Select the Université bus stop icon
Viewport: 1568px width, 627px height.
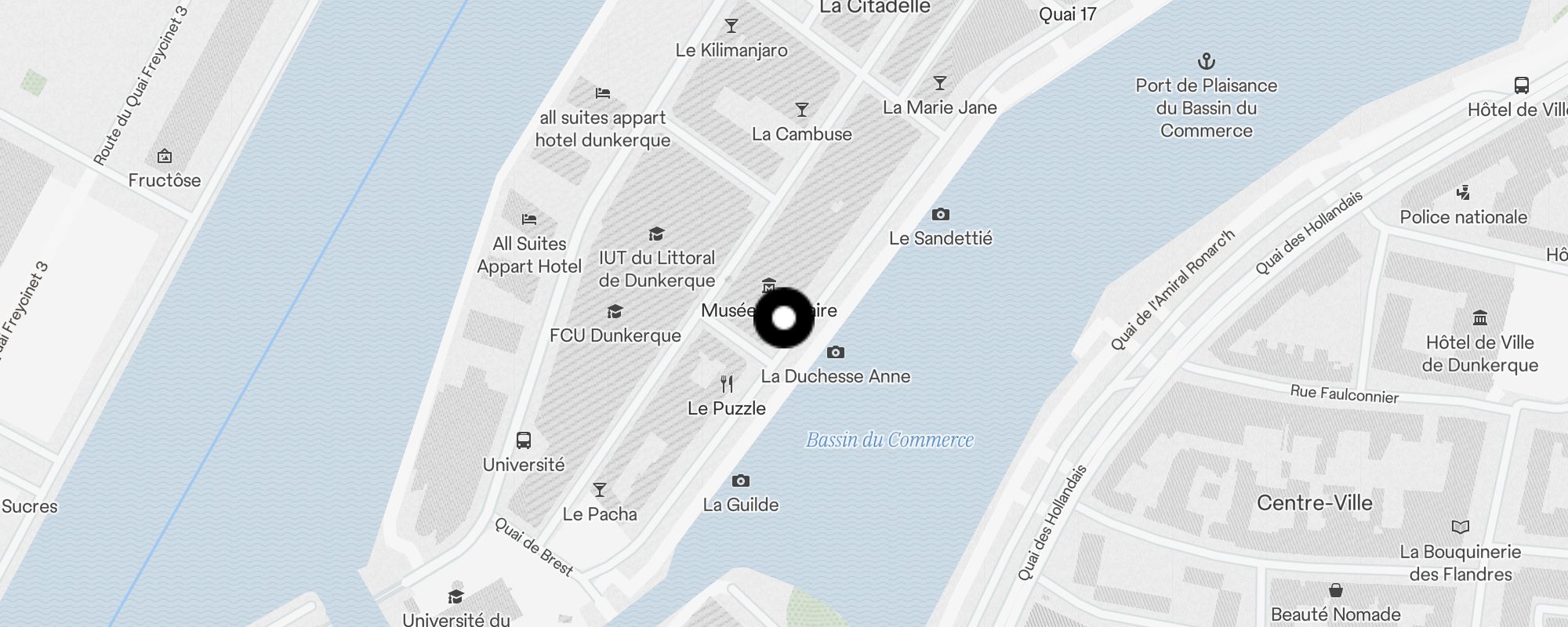tap(524, 440)
